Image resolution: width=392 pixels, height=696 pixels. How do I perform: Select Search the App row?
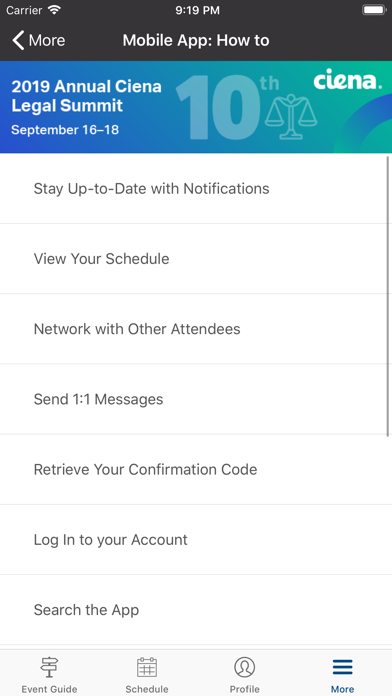[x=196, y=610]
